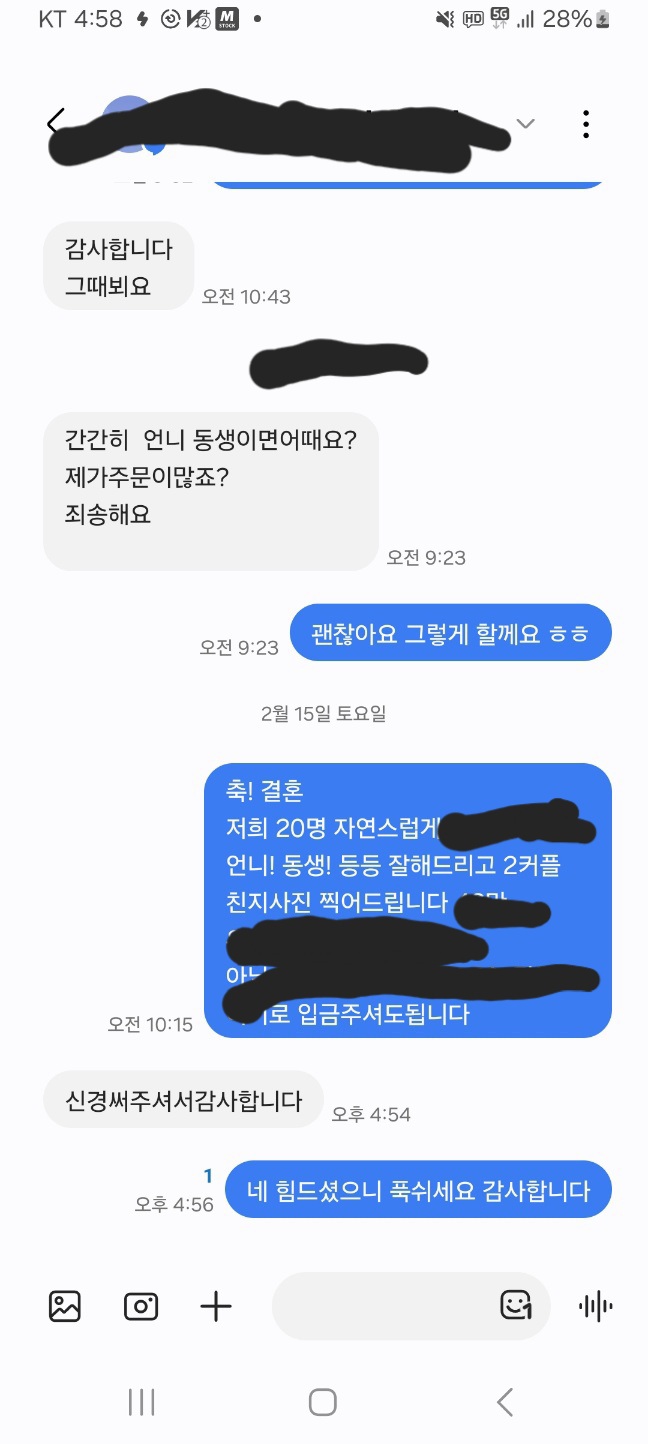
Task: Open the sticker and emoji picker
Action: pos(516,1305)
